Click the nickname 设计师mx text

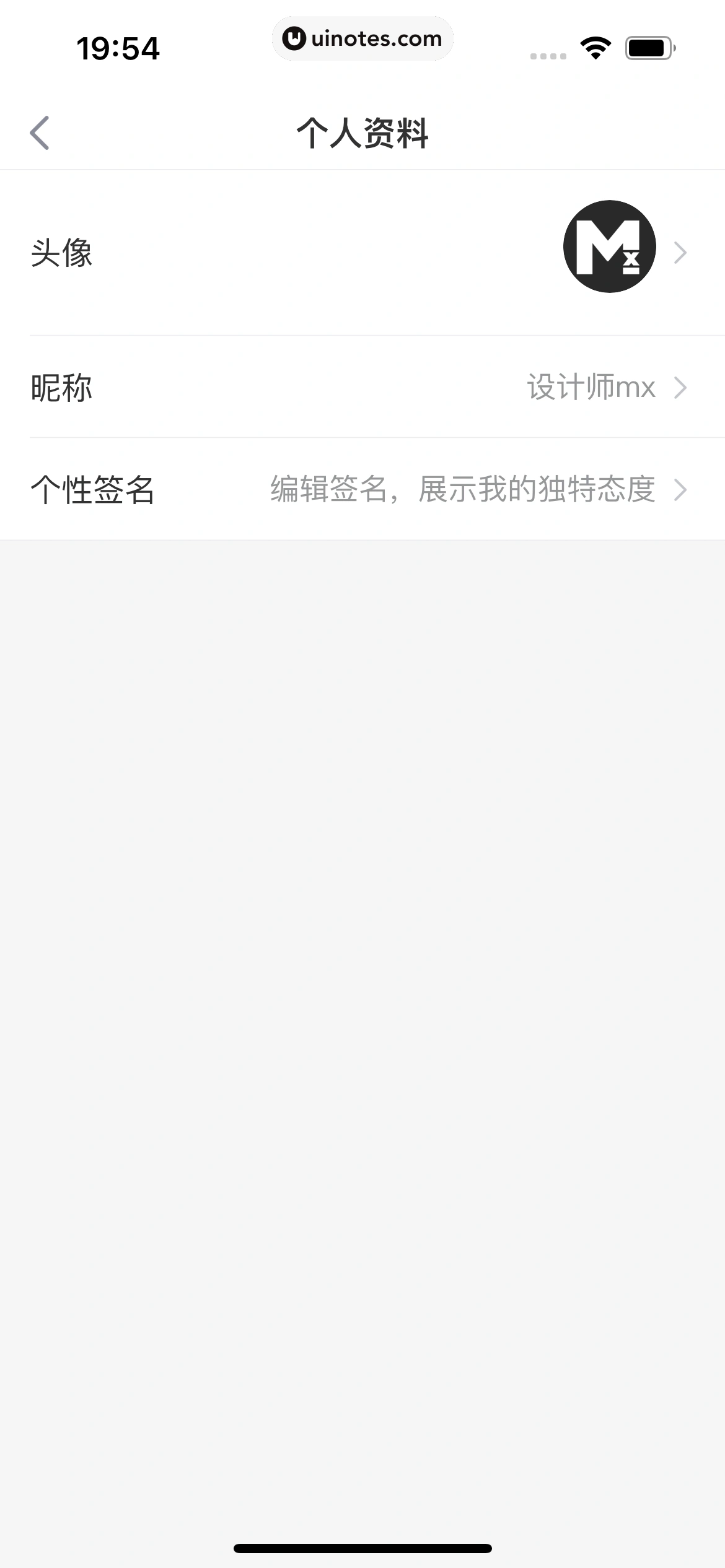pos(590,386)
